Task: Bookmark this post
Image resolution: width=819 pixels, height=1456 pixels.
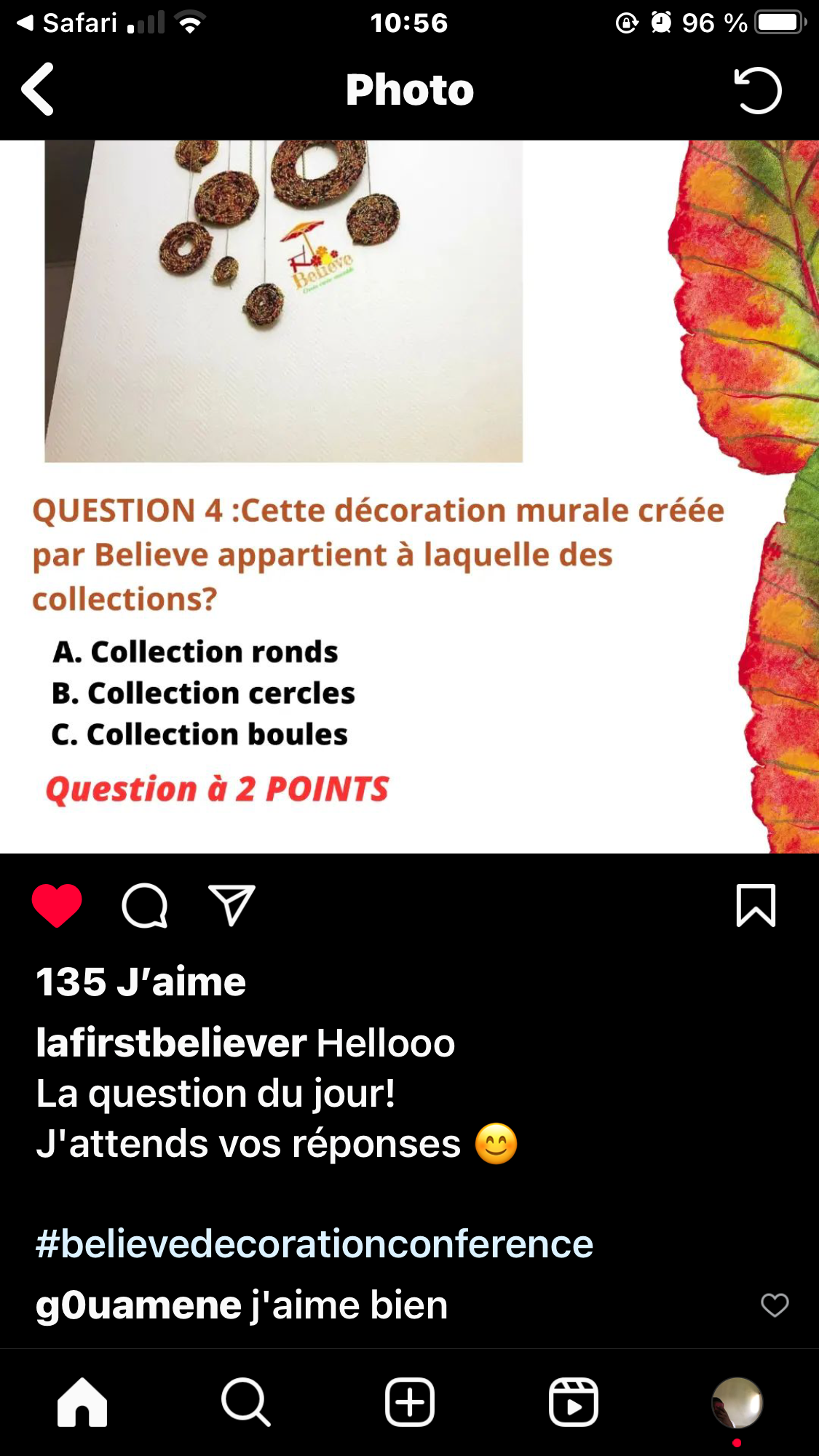Action: 756,906
